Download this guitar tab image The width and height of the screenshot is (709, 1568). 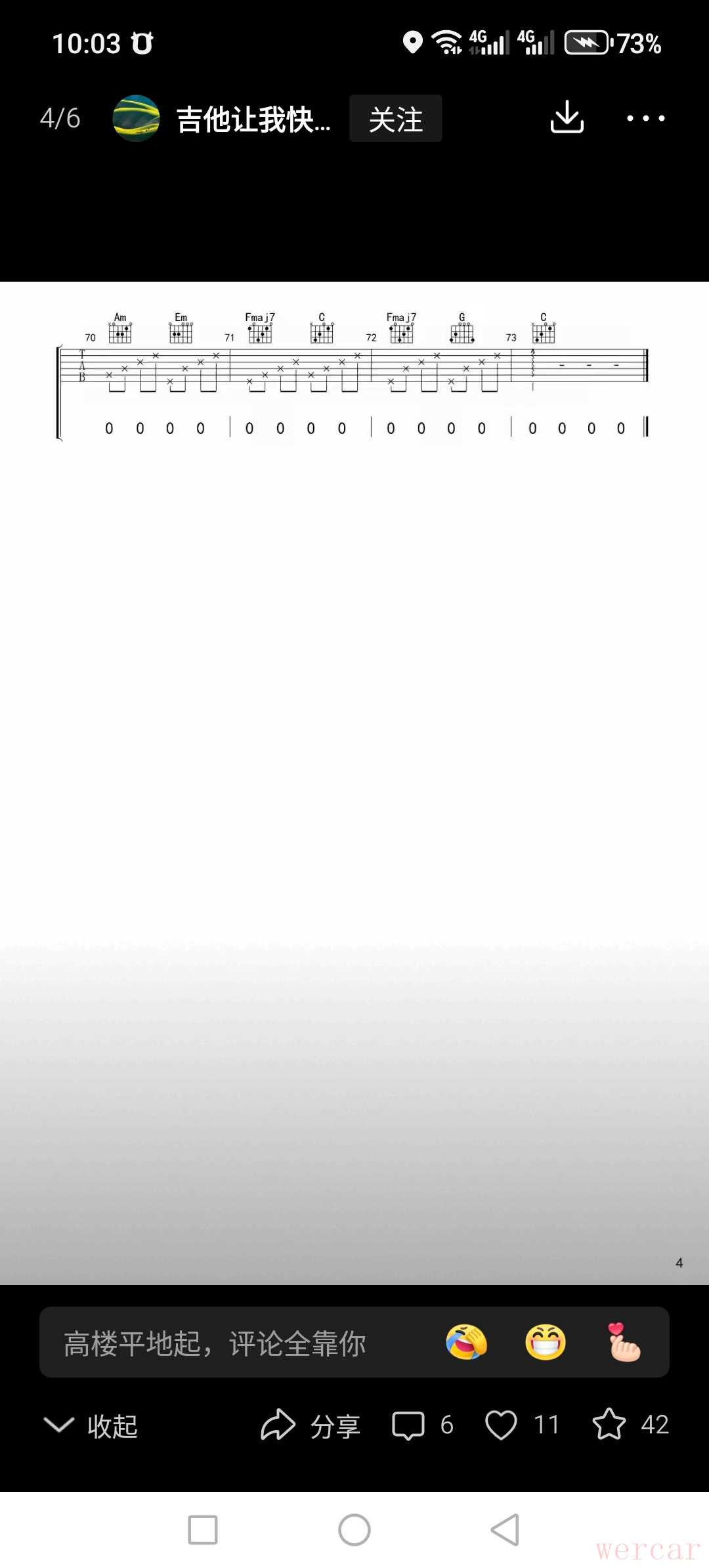(x=567, y=118)
